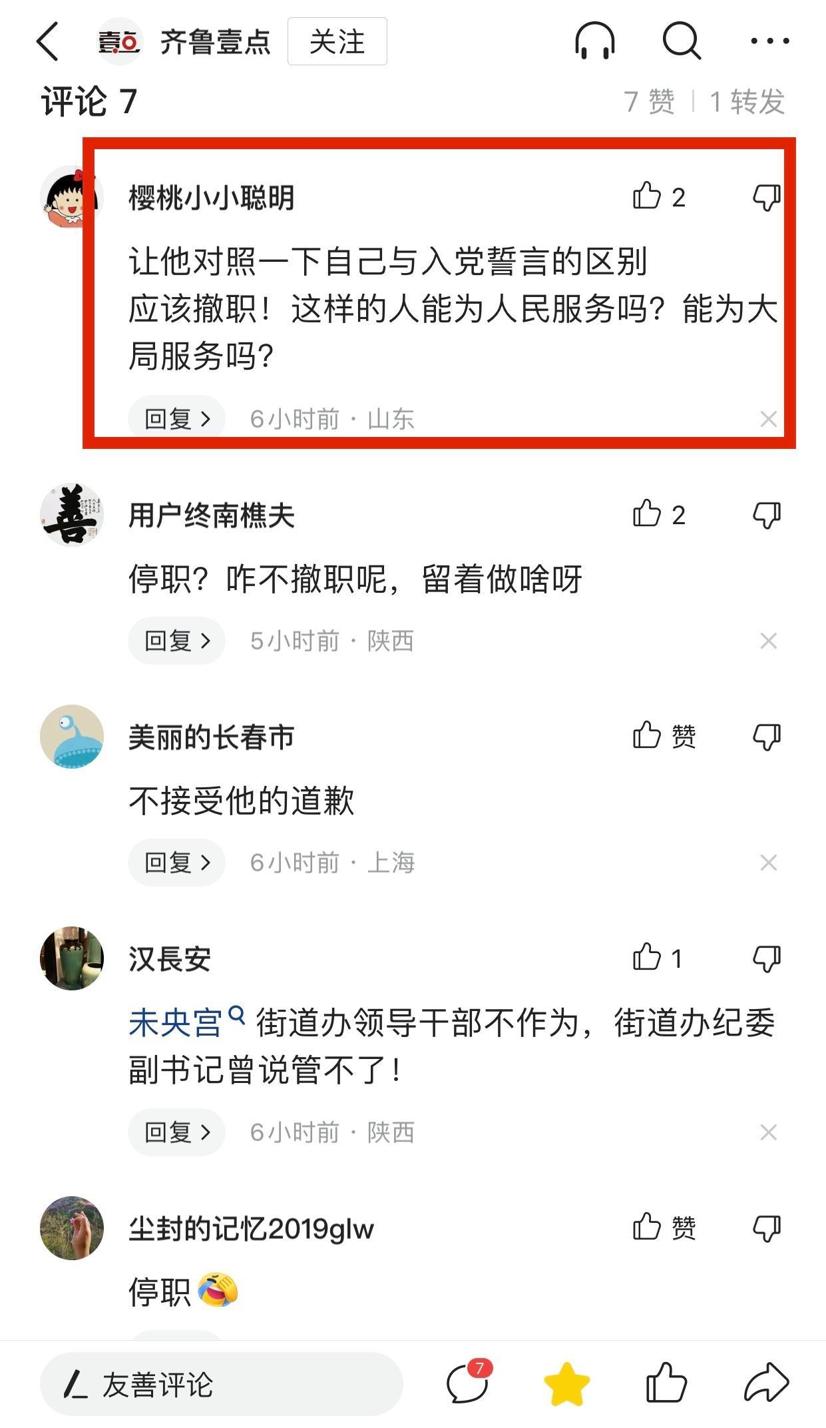Viewport: 826px width, 1428px height.
Task: Reply to 美丽的长春市's comment
Action: (x=177, y=862)
